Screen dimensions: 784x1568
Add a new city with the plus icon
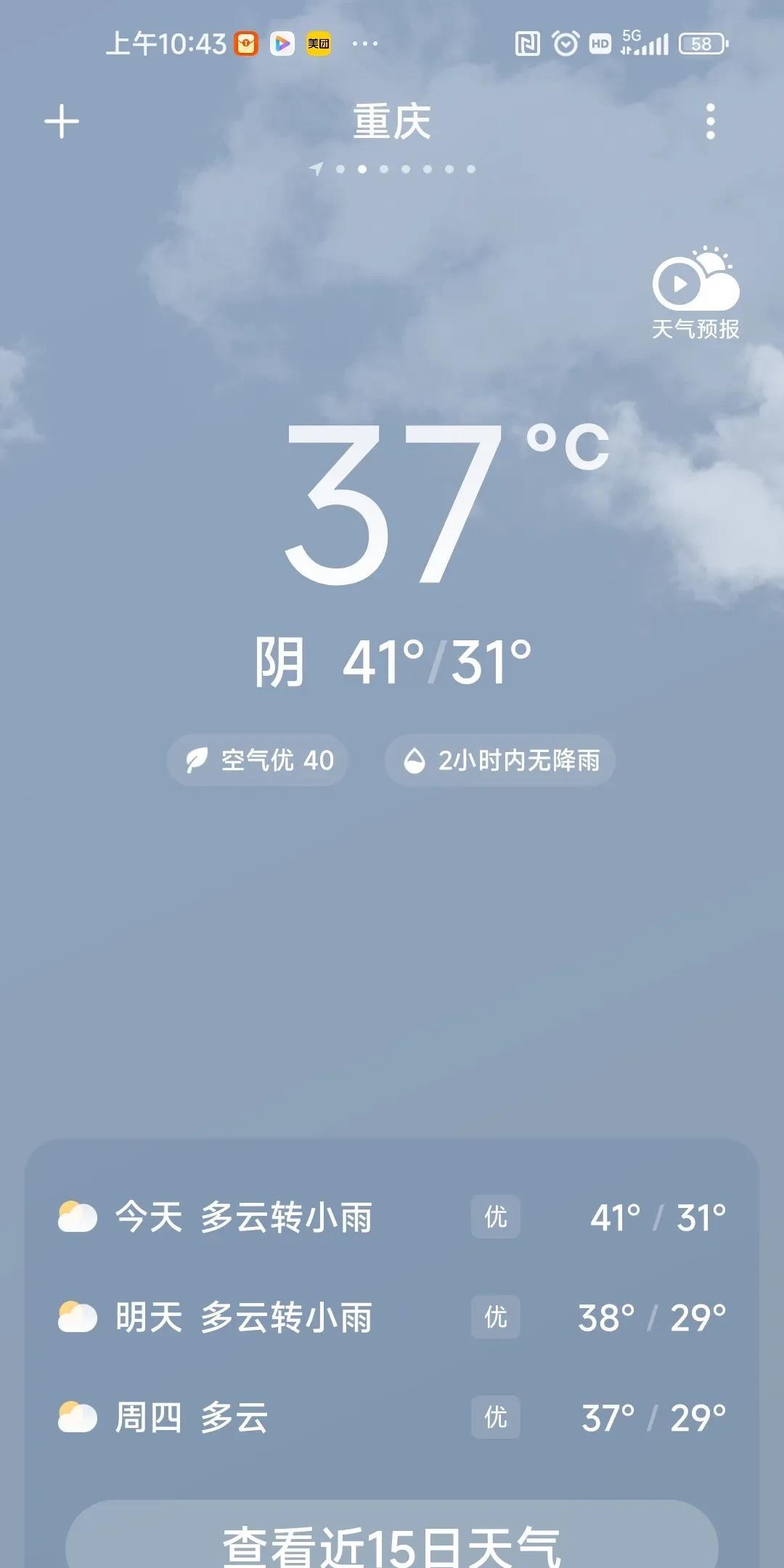62,121
